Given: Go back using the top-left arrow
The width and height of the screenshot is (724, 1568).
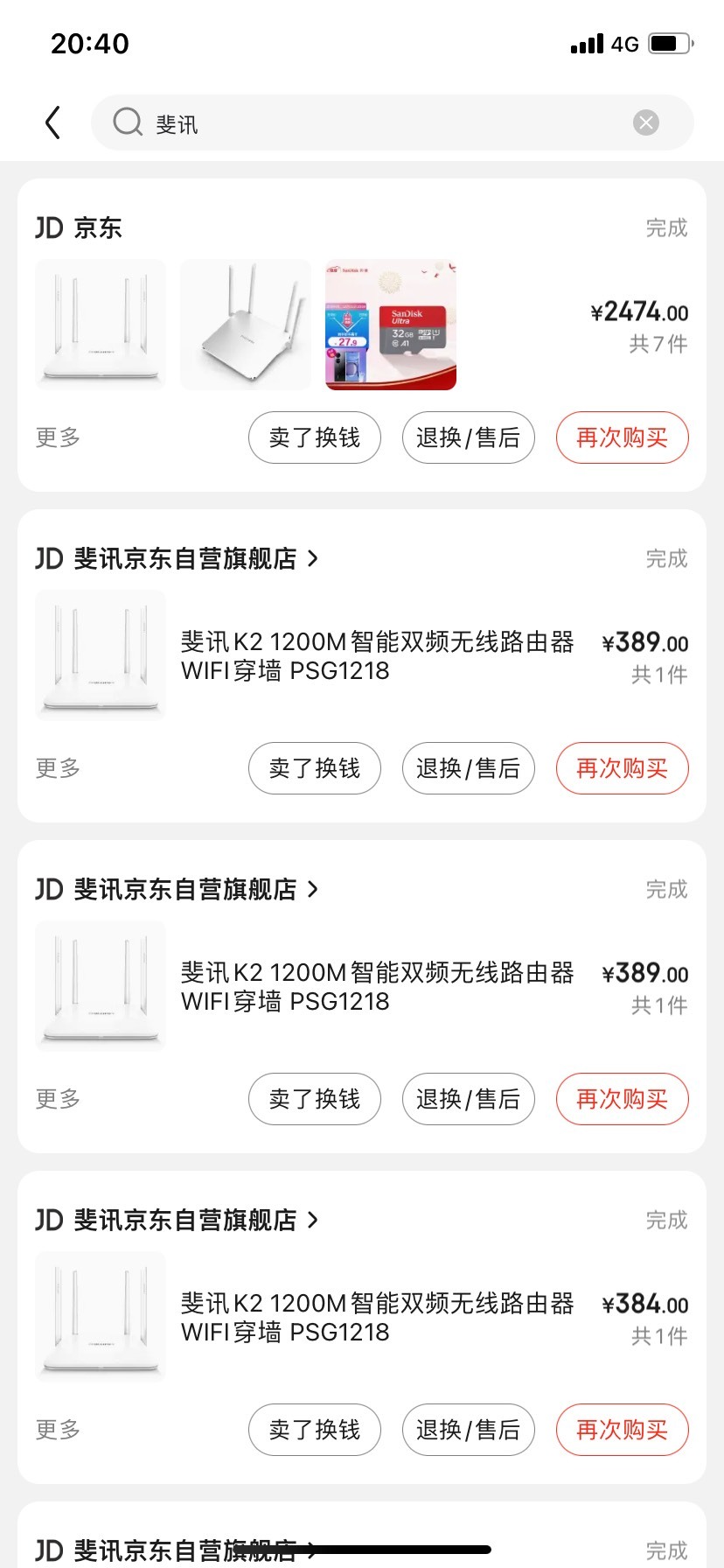Looking at the screenshot, I should [53, 122].
